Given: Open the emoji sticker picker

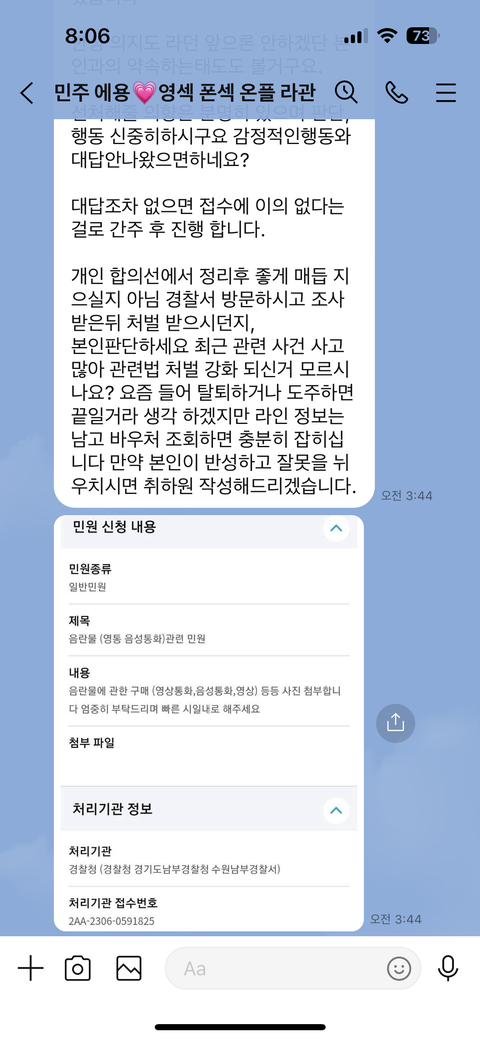Looking at the screenshot, I should tap(398, 969).
